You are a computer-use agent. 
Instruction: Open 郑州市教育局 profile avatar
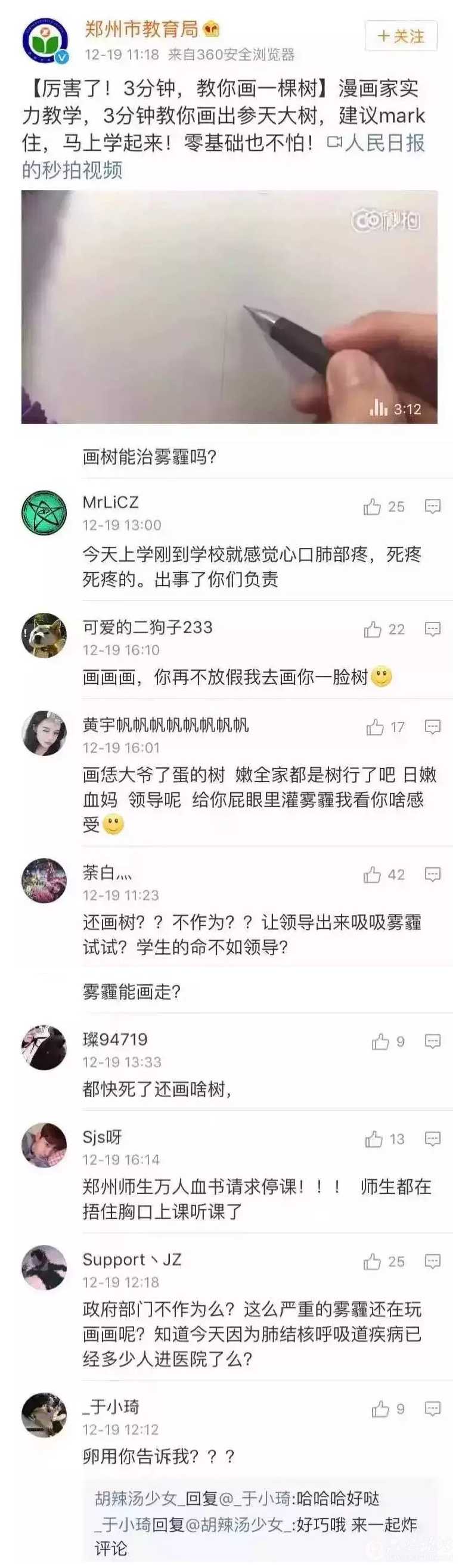[x=44, y=41]
